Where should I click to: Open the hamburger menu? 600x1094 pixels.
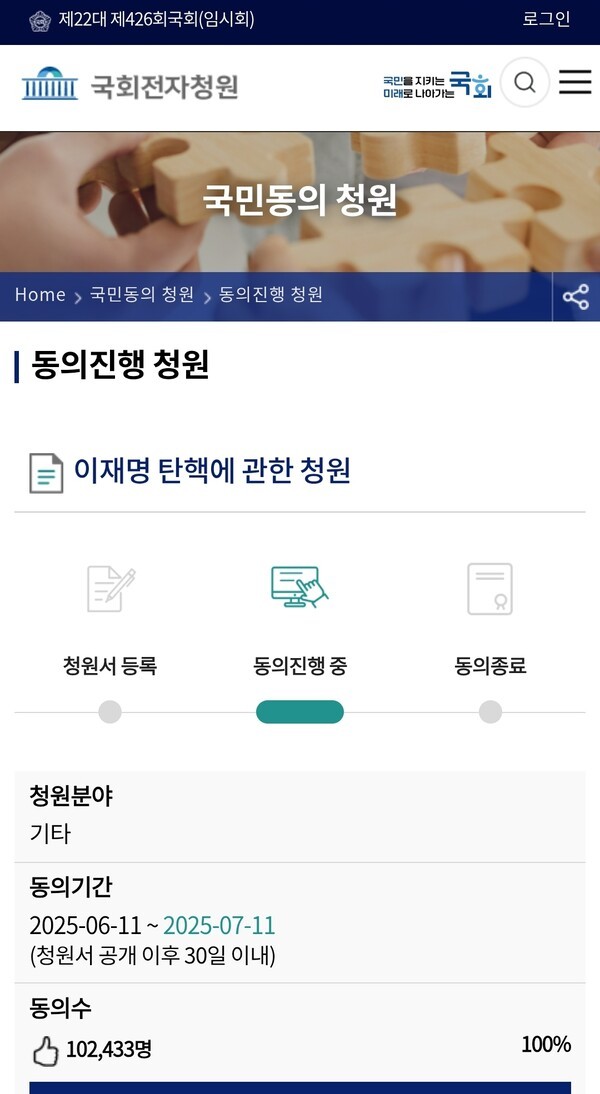click(575, 83)
